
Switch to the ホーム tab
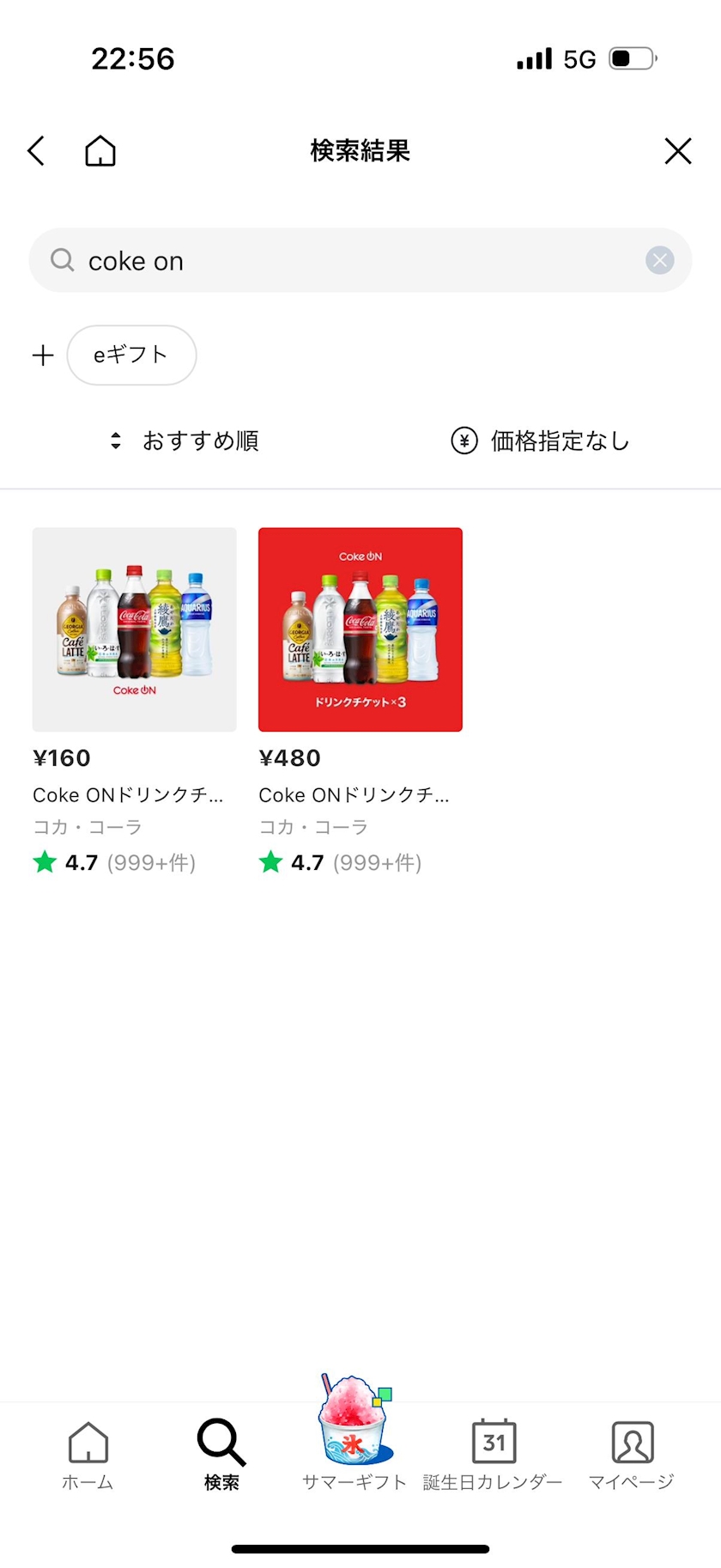tap(88, 1455)
